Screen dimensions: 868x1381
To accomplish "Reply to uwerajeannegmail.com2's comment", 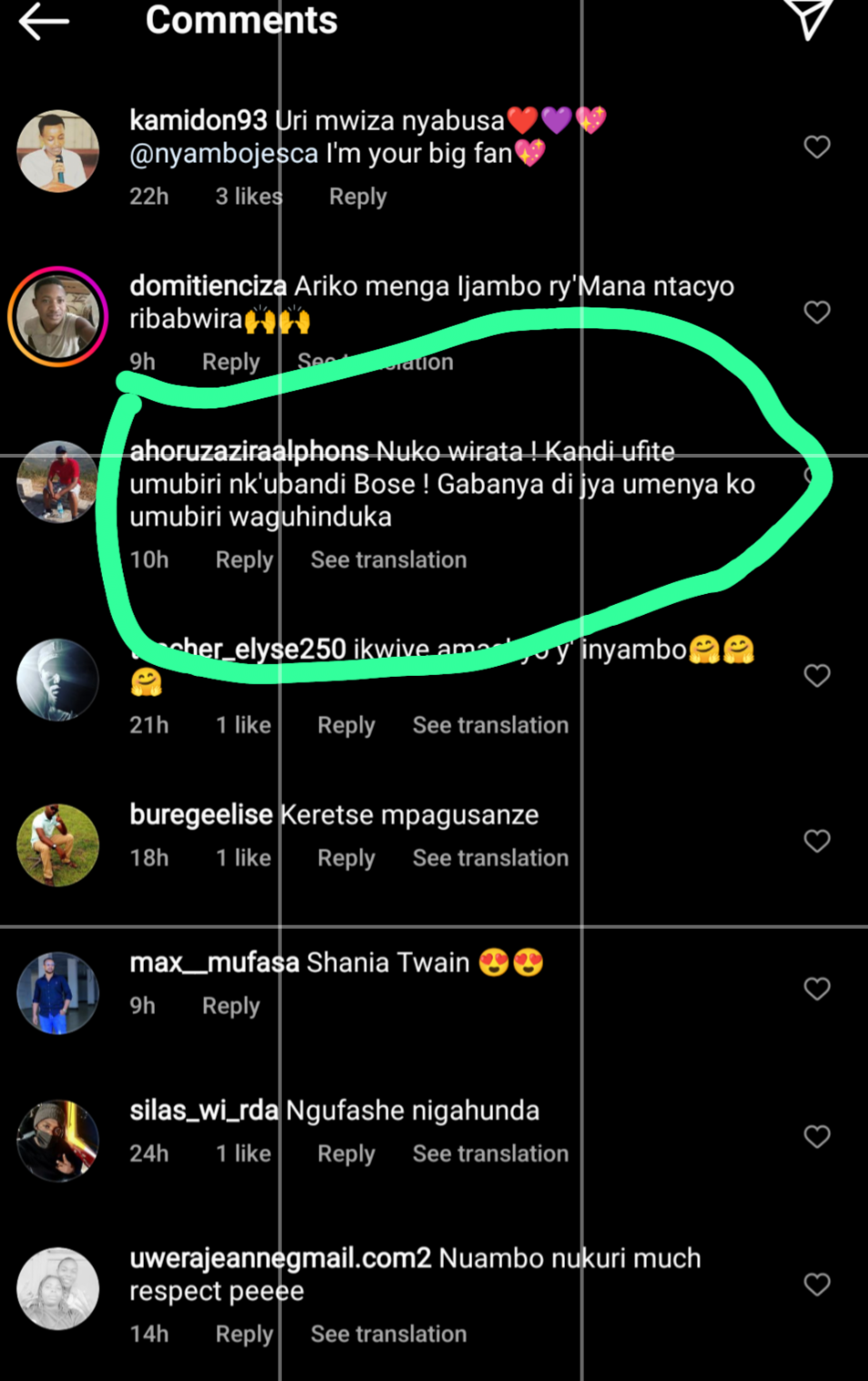I will pos(244,1334).
